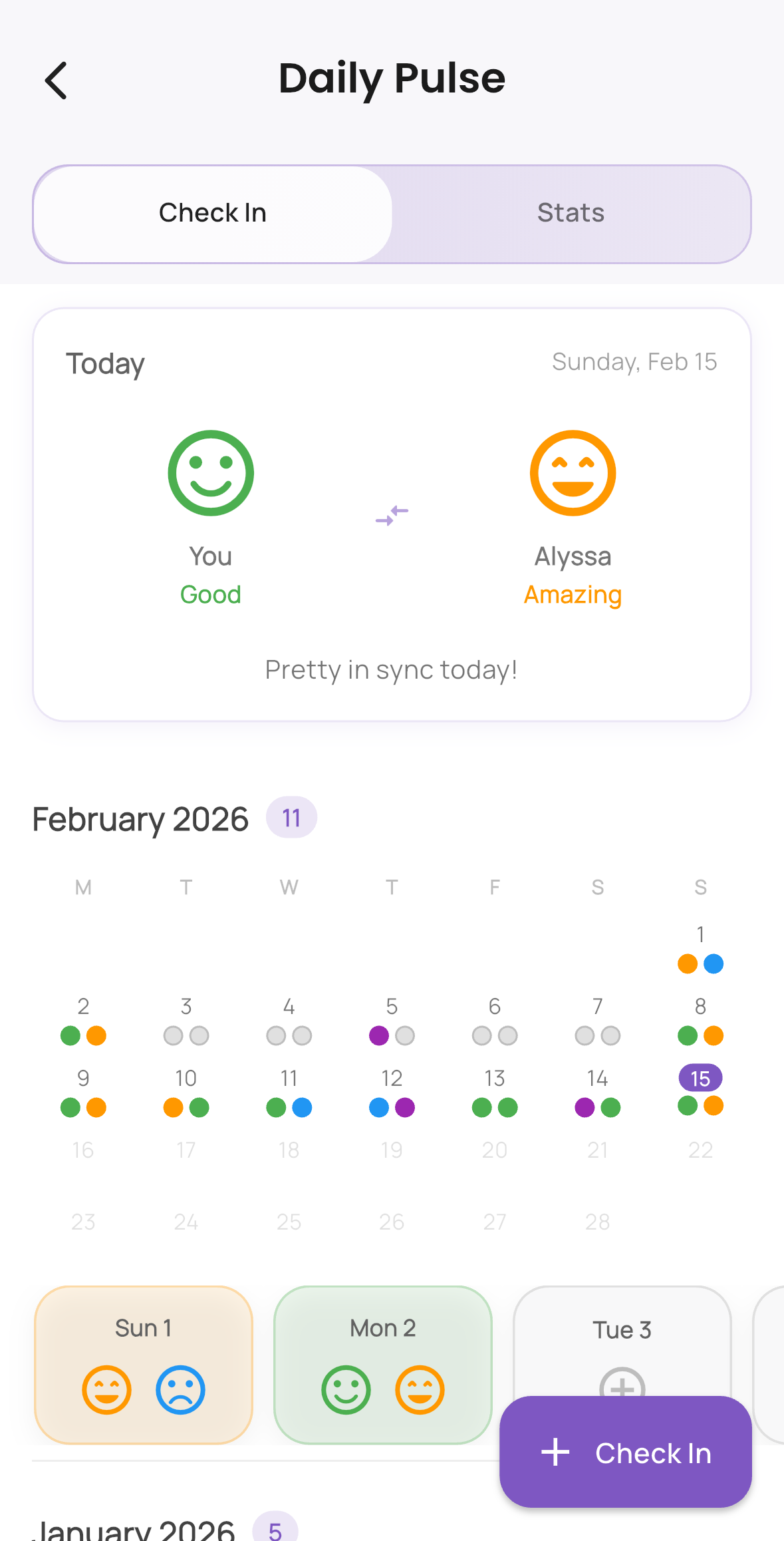The width and height of the screenshot is (784, 1541).
Task: Select the Check In tab
Action: pos(212,212)
